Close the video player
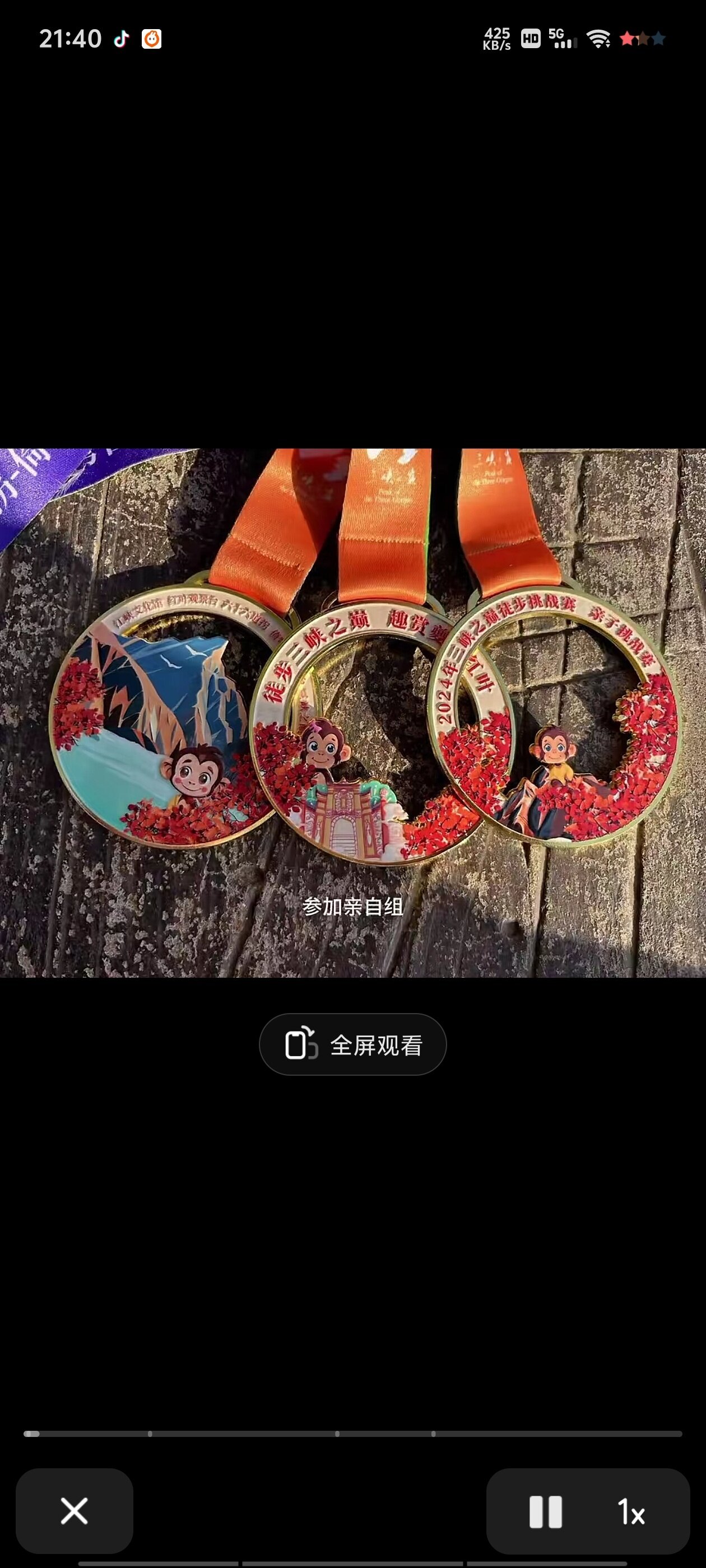This screenshot has height=1568, width=706. pos(75,1511)
